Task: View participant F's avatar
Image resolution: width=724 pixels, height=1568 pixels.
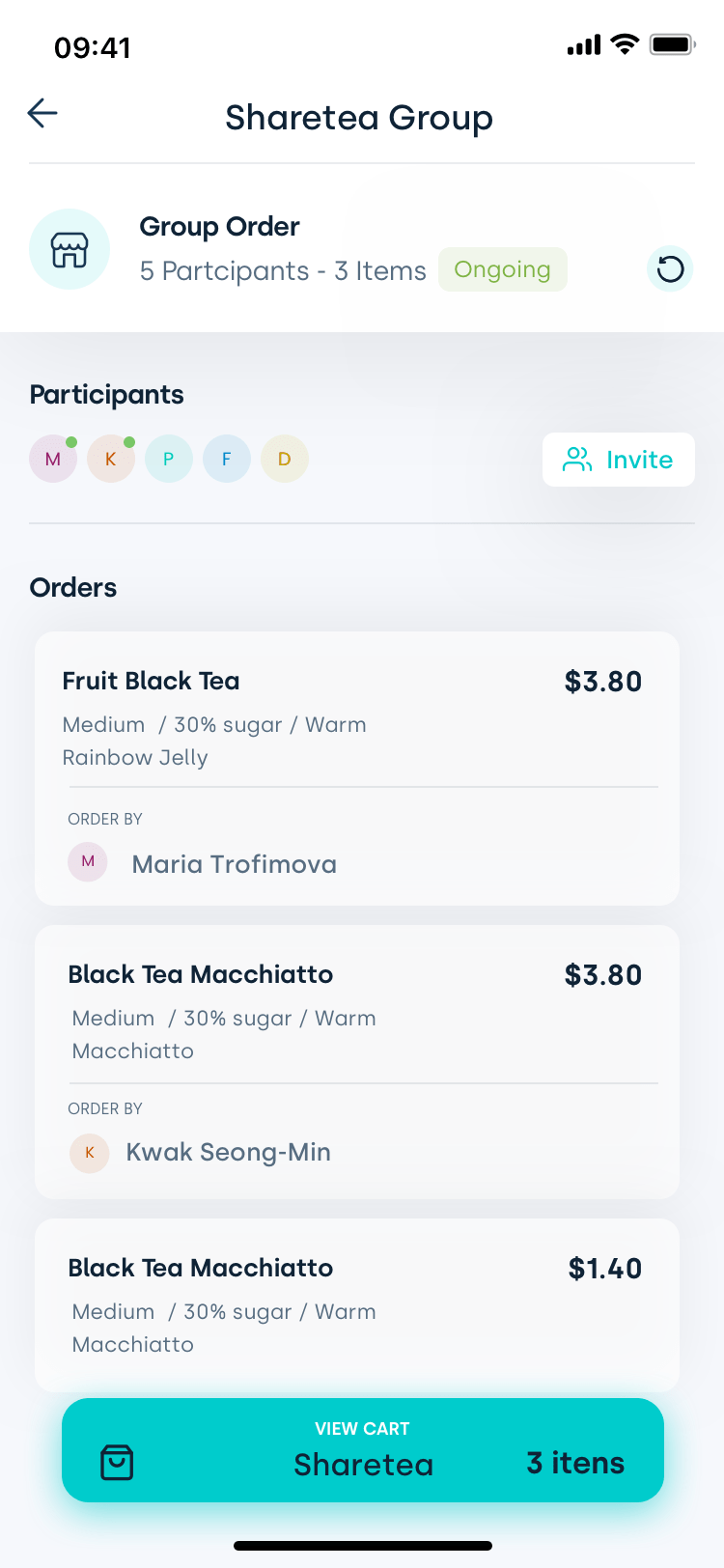Action: 227,459
